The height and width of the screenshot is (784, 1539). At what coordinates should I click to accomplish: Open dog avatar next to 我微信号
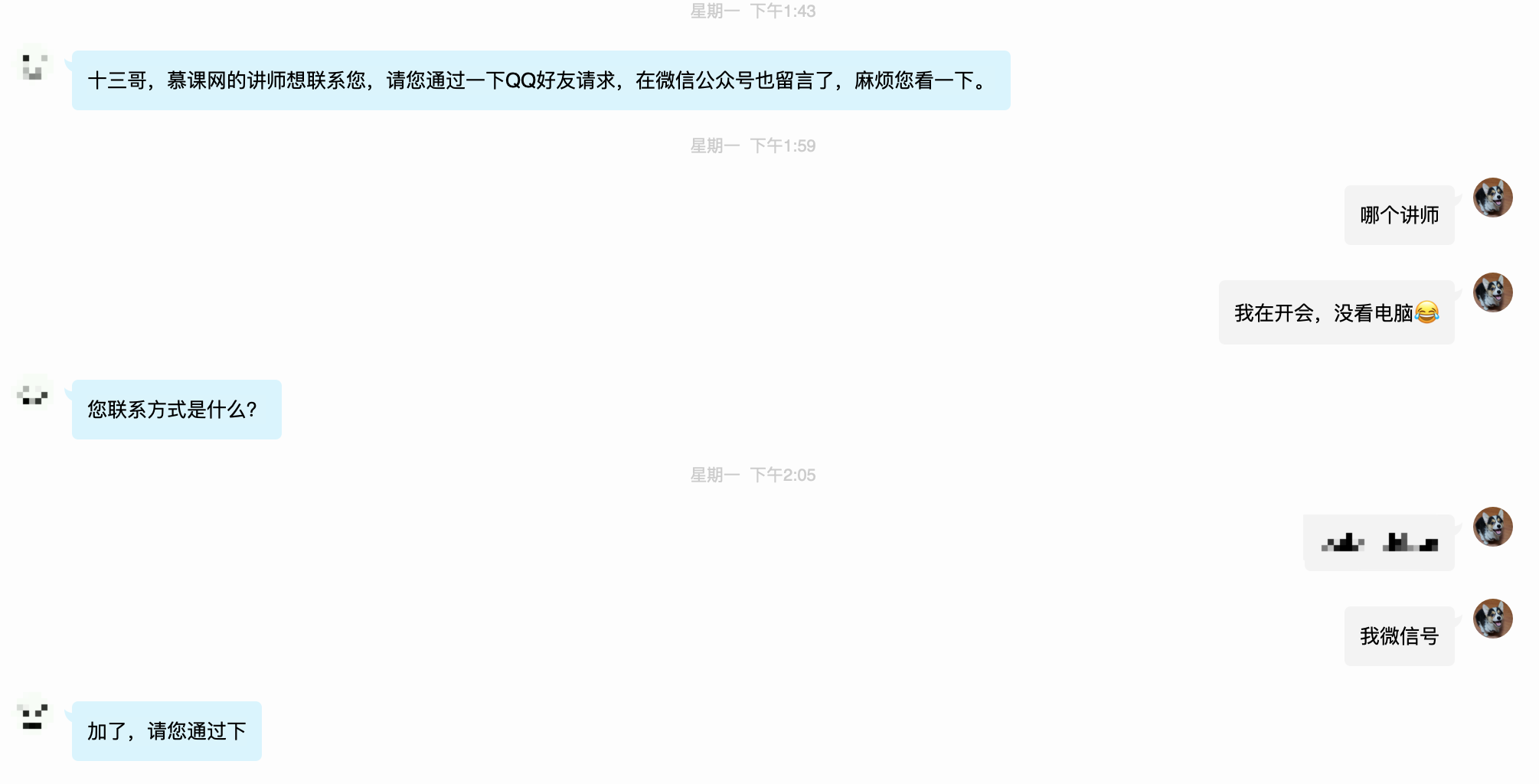tap(1492, 619)
